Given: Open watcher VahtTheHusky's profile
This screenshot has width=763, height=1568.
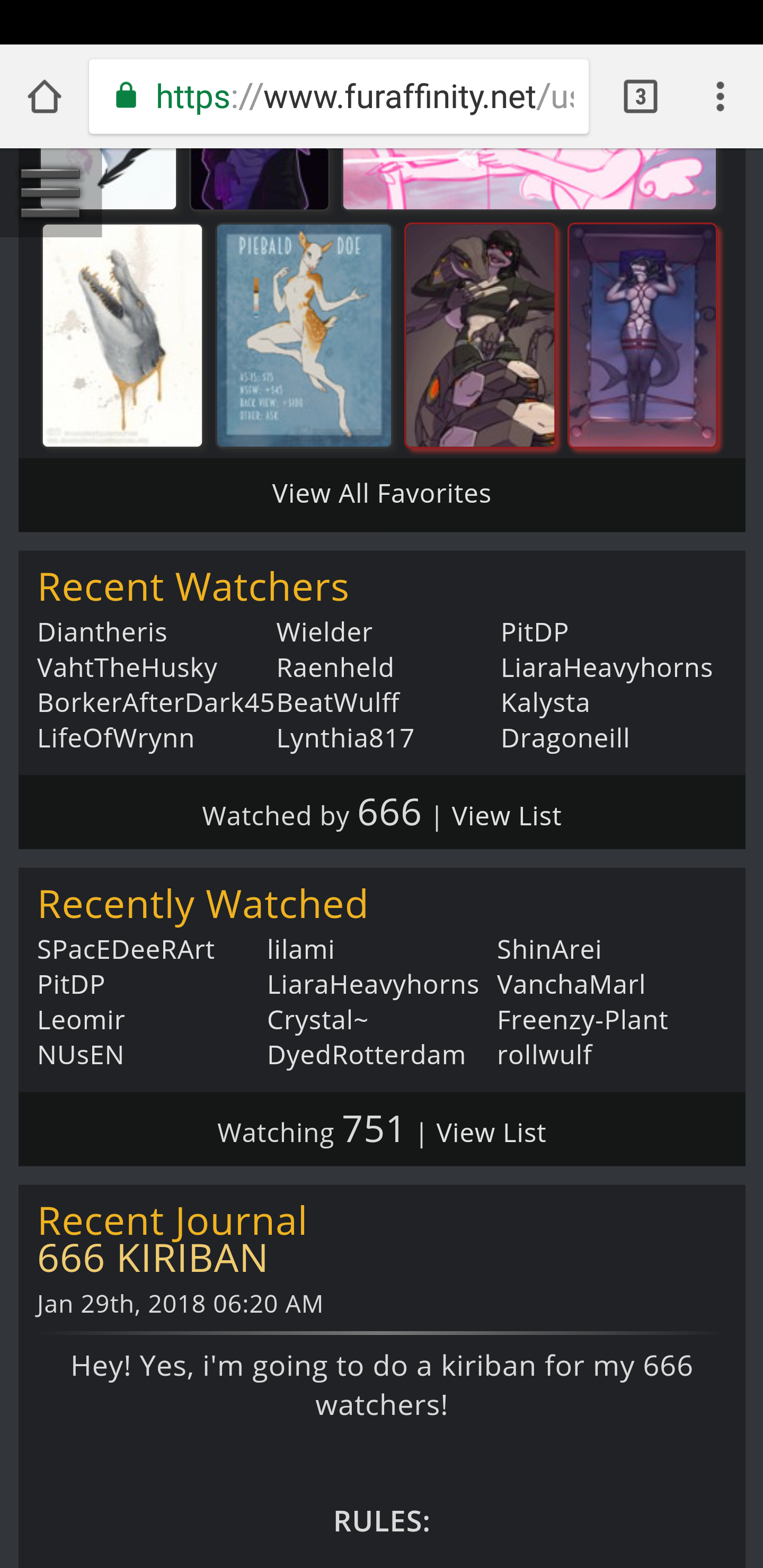Looking at the screenshot, I should 127,668.
